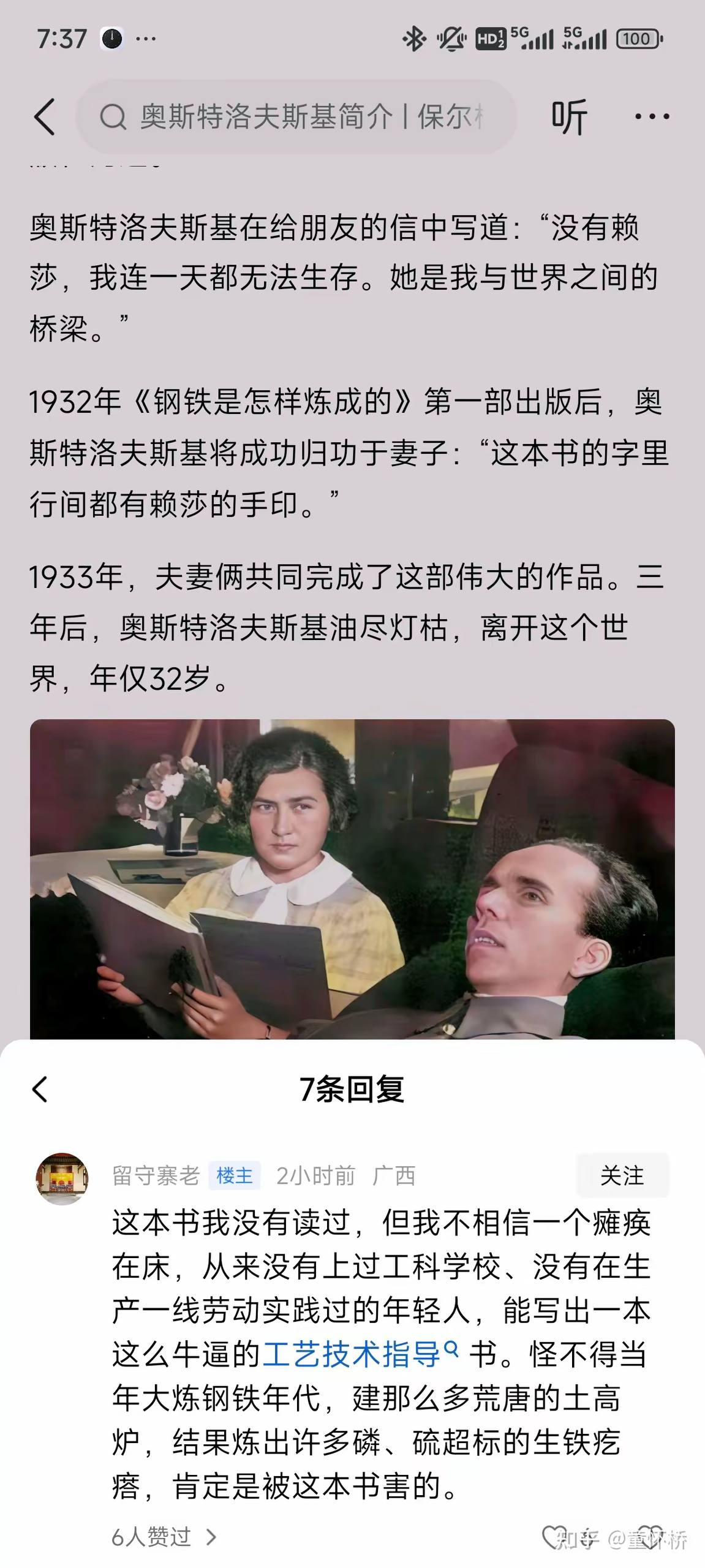This screenshot has height=1568, width=705.
Task: Go back from the article page
Action: [x=44, y=116]
